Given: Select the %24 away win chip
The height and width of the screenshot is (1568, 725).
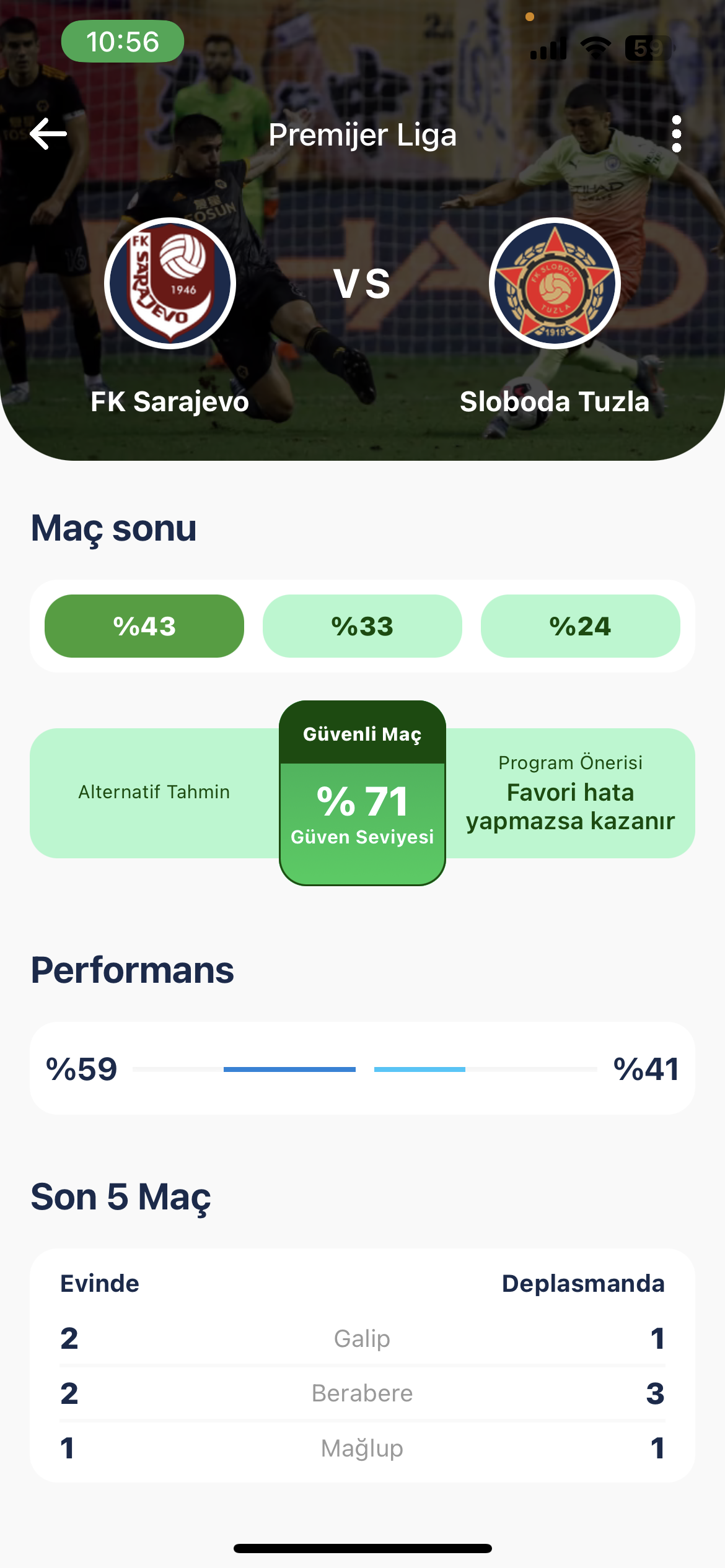Looking at the screenshot, I should tap(581, 626).
